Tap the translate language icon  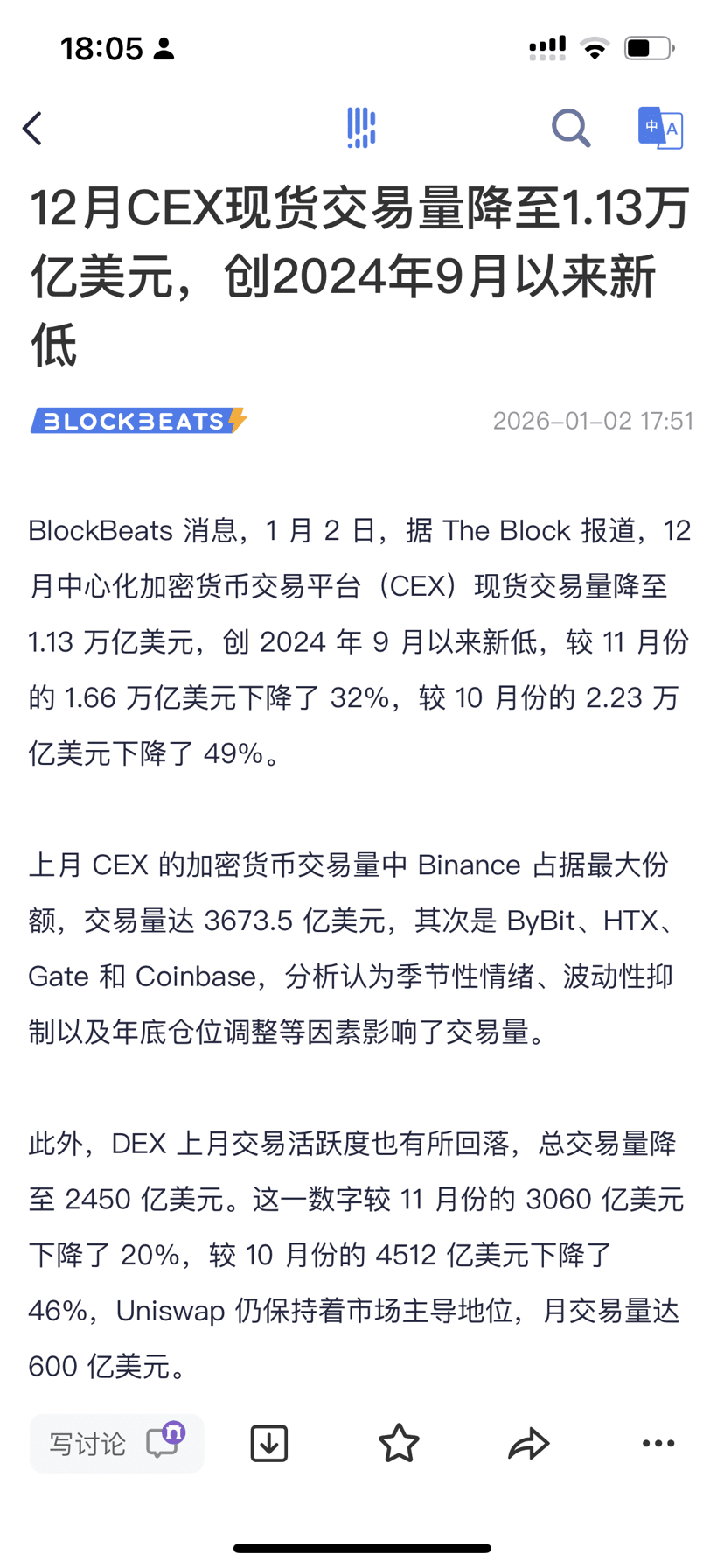(x=660, y=129)
